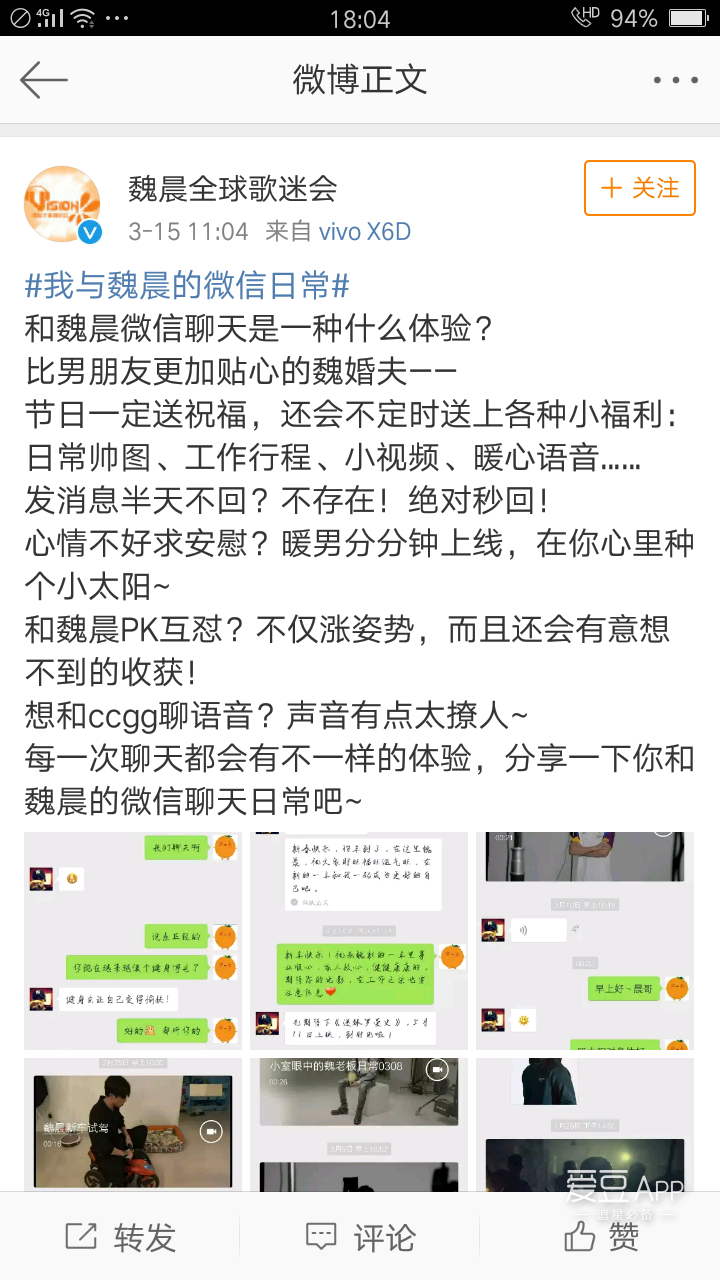
Task: Open the second image with handwritten notes
Action: 359,940
